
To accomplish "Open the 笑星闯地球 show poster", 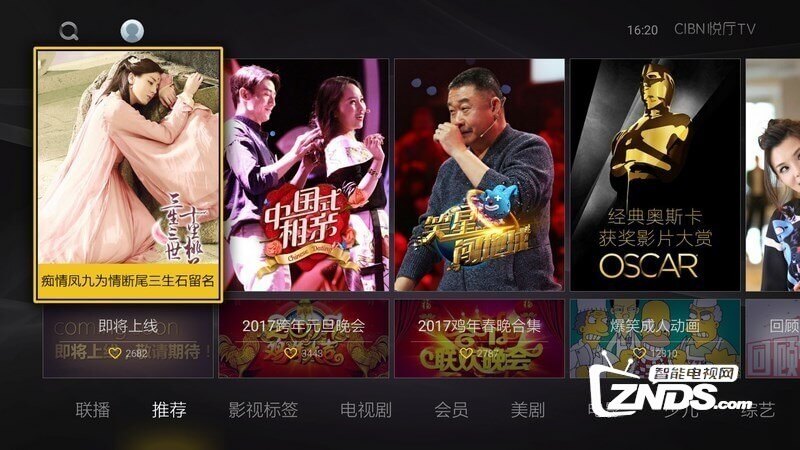I will tap(480, 175).
